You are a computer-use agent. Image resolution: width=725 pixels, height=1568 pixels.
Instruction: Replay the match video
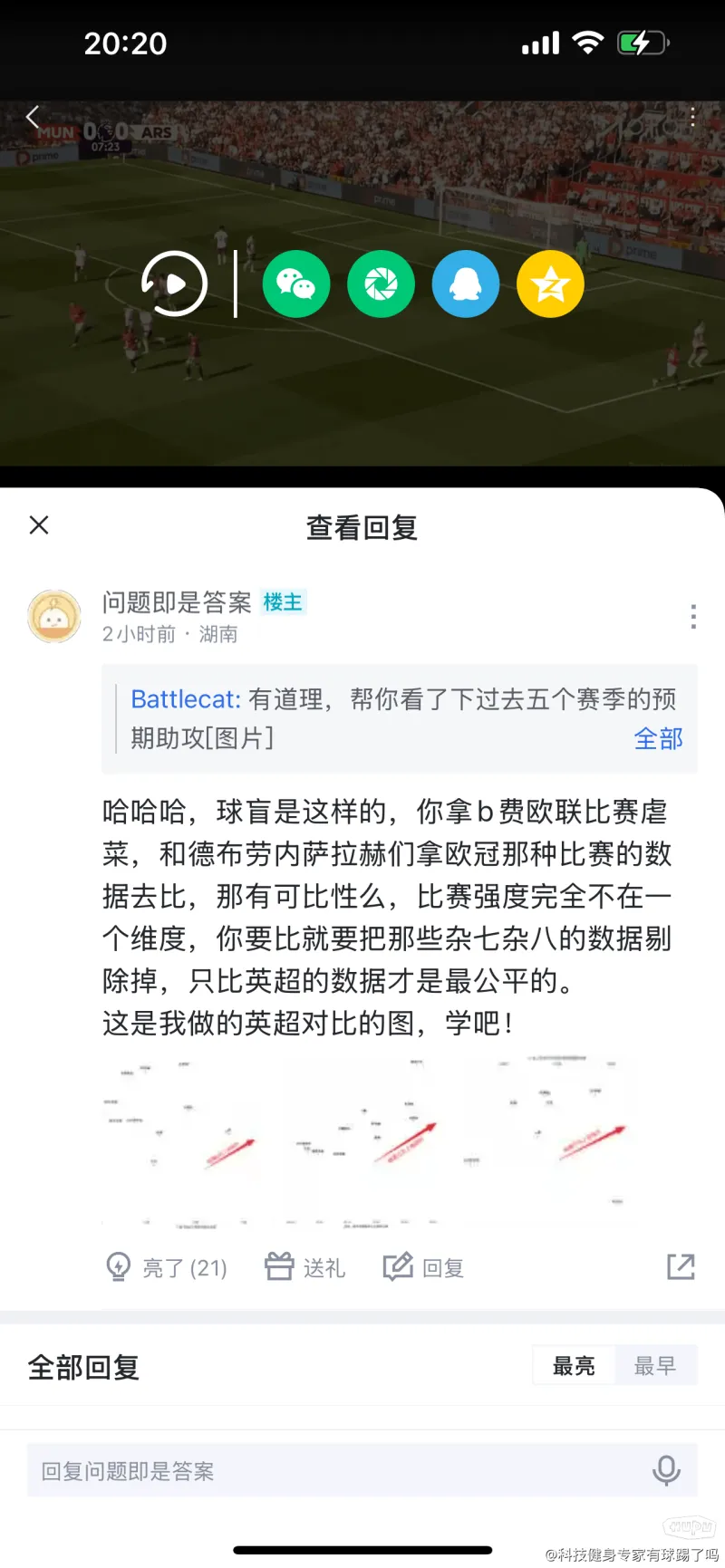[175, 284]
